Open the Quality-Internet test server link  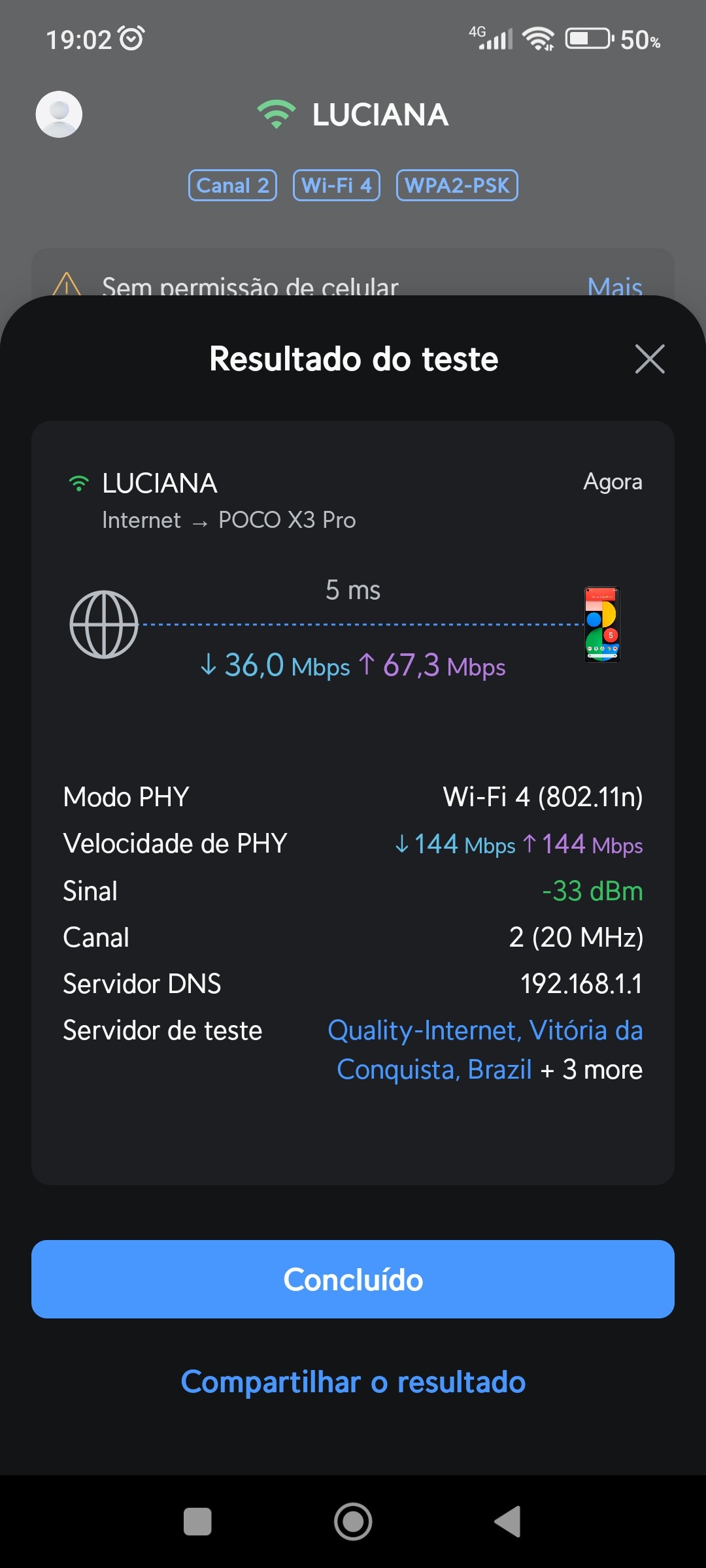[484, 1032]
